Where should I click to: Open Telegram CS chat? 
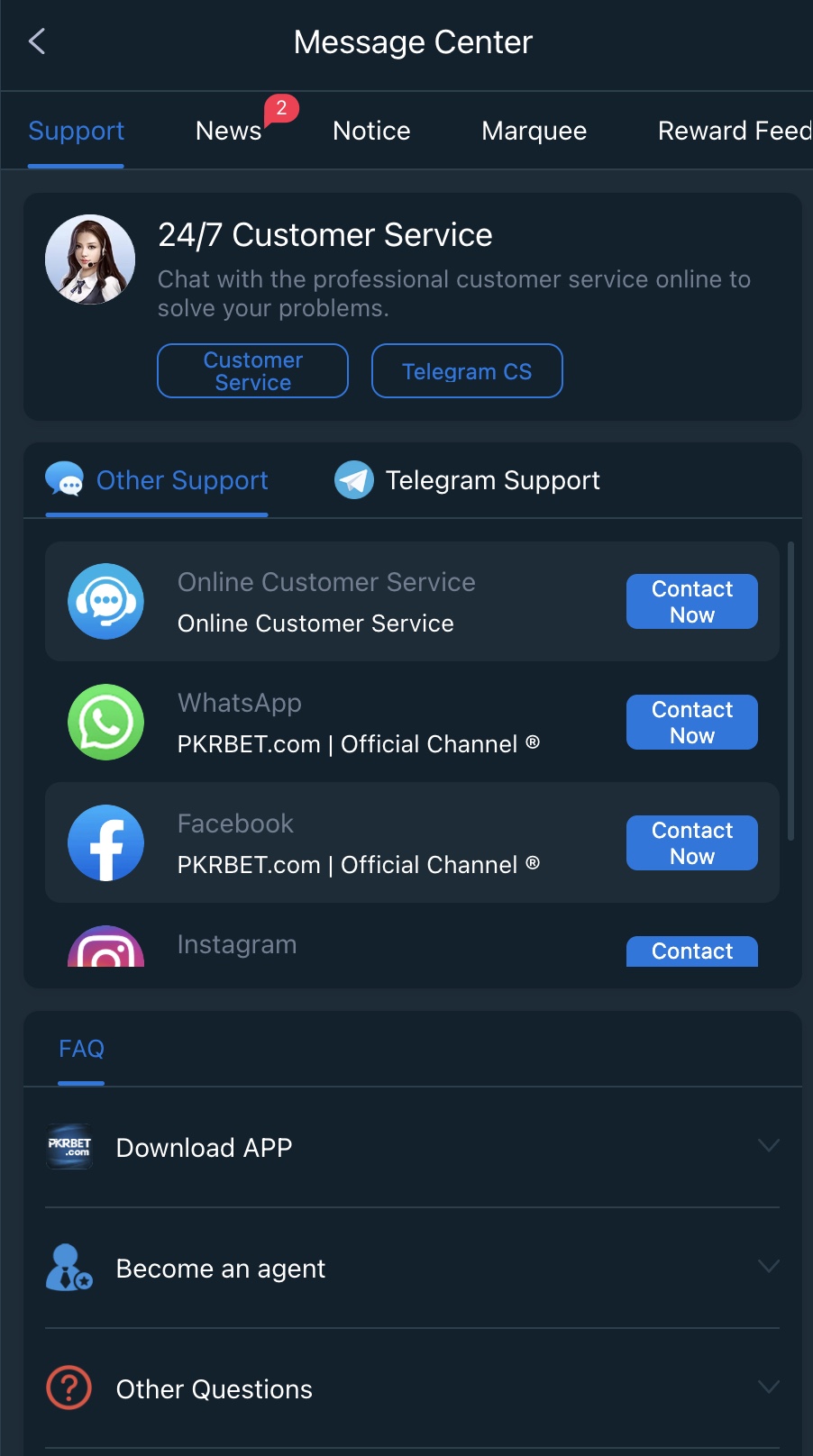pyautogui.click(x=467, y=371)
